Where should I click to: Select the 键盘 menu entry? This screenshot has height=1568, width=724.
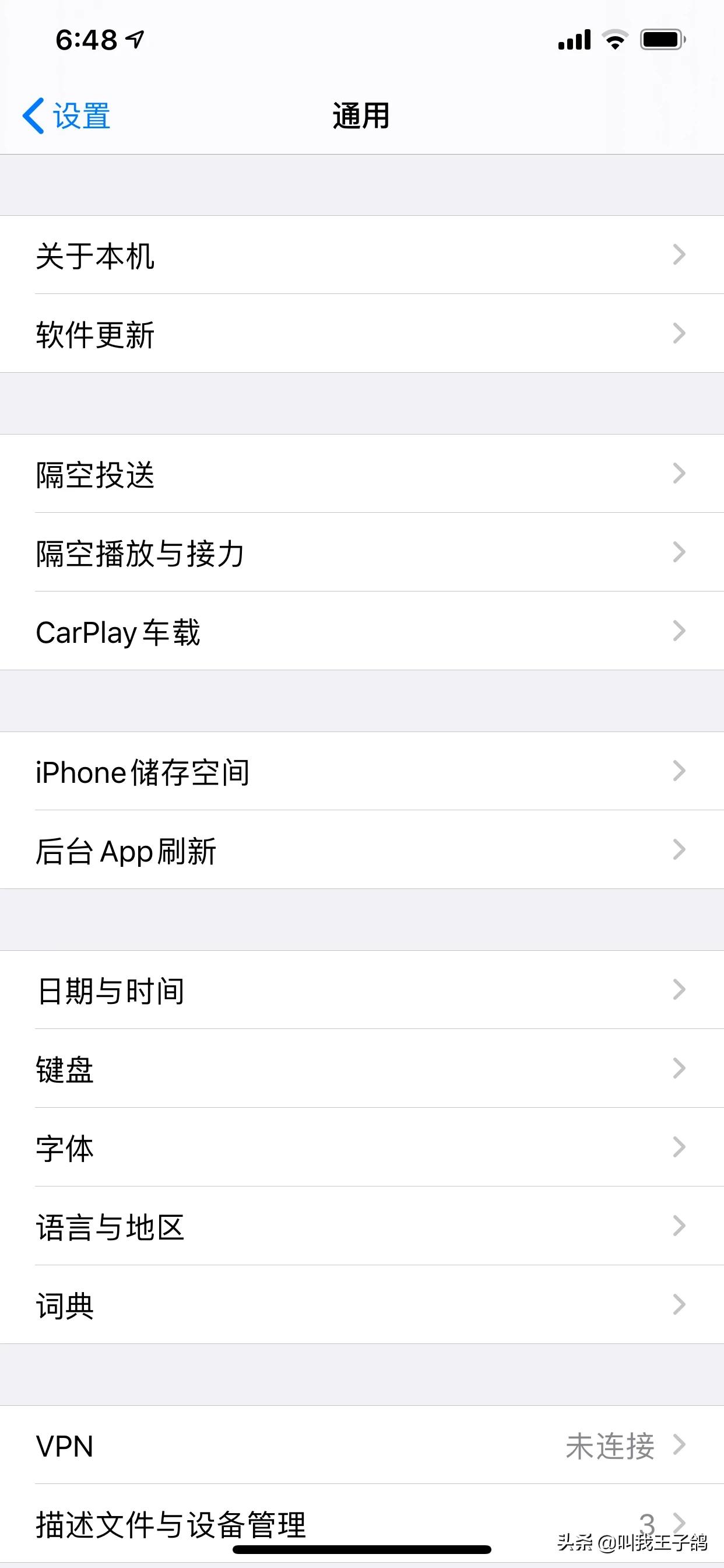(362, 1069)
